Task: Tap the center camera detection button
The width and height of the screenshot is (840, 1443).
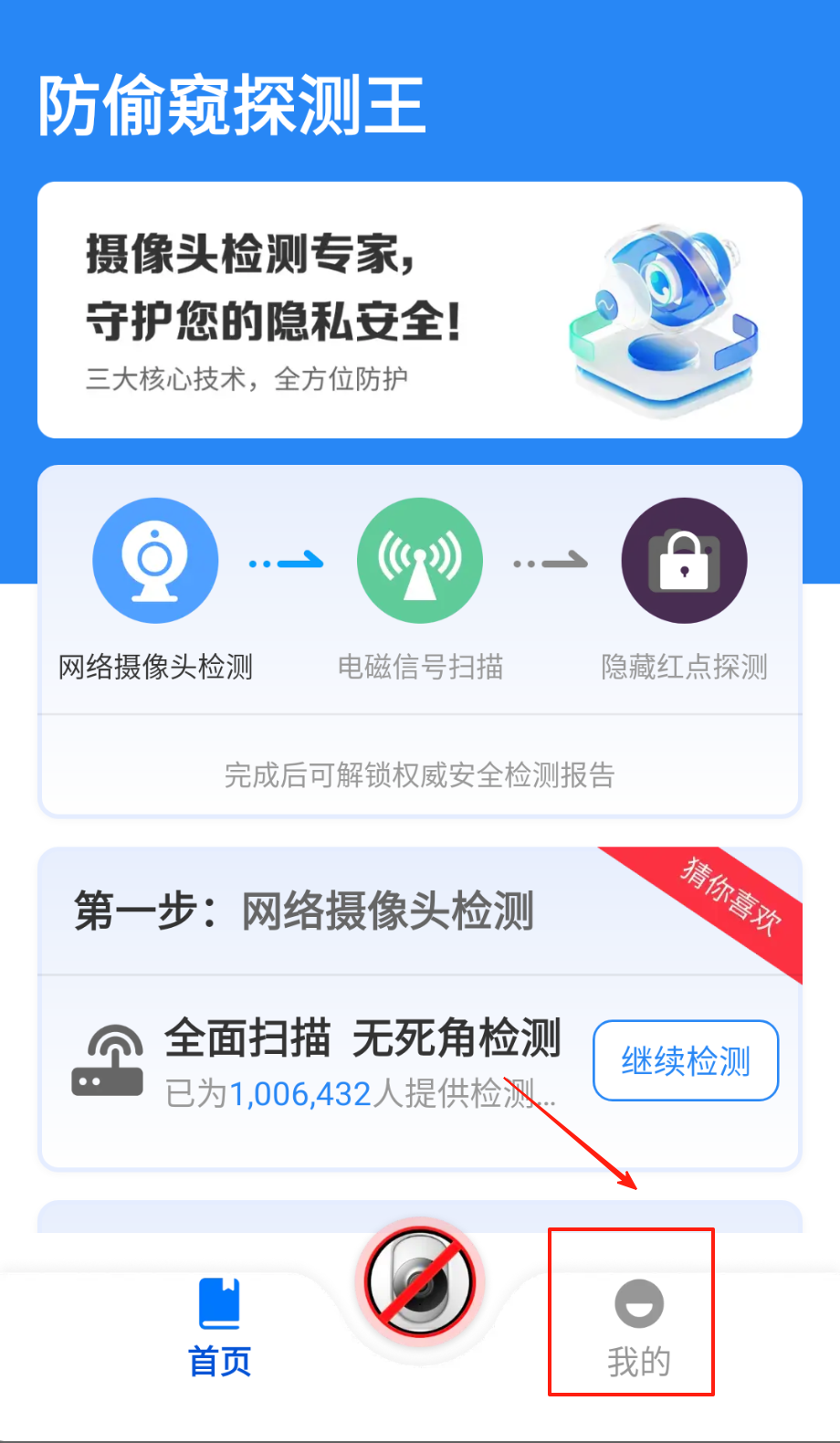Action: click(x=420, y=1281)
